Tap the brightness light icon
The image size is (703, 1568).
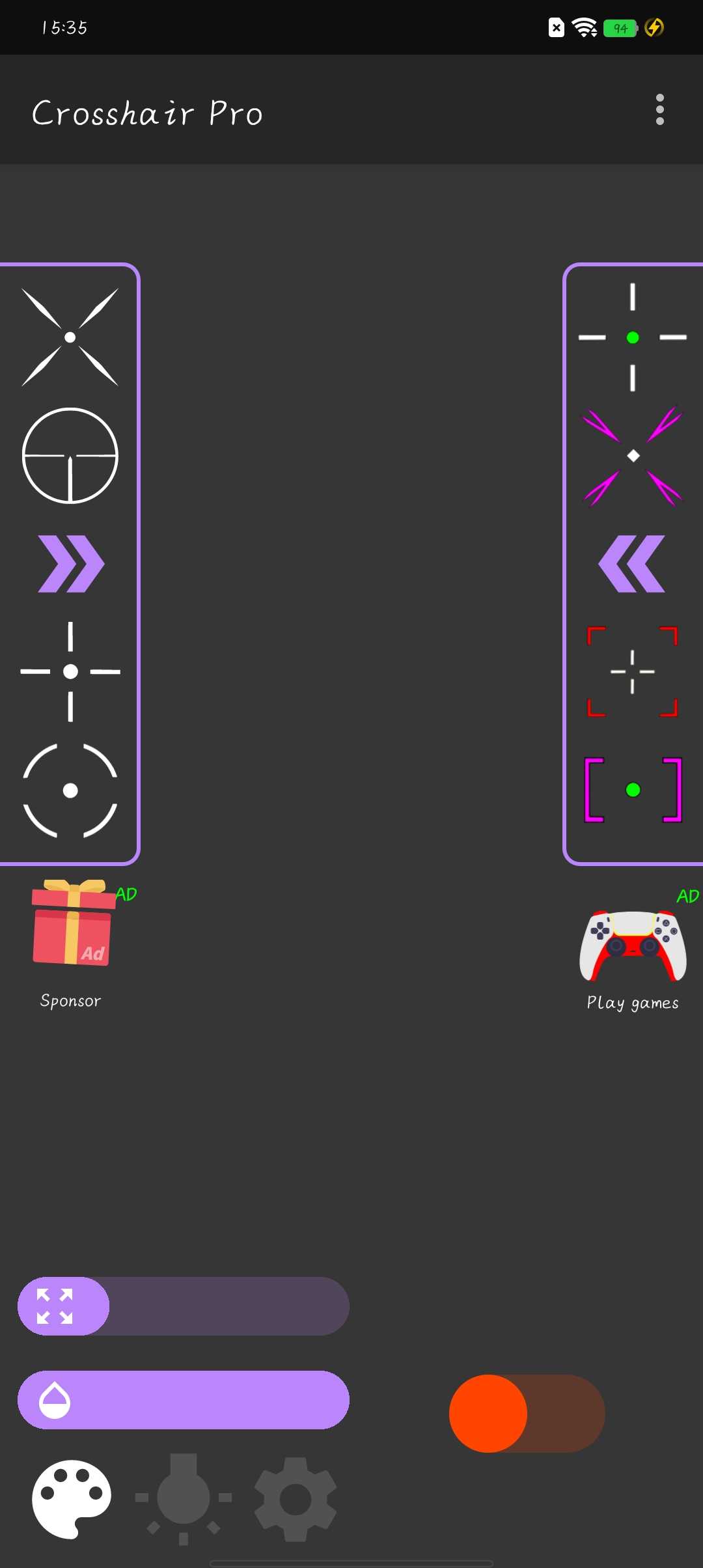point(184,1499)
